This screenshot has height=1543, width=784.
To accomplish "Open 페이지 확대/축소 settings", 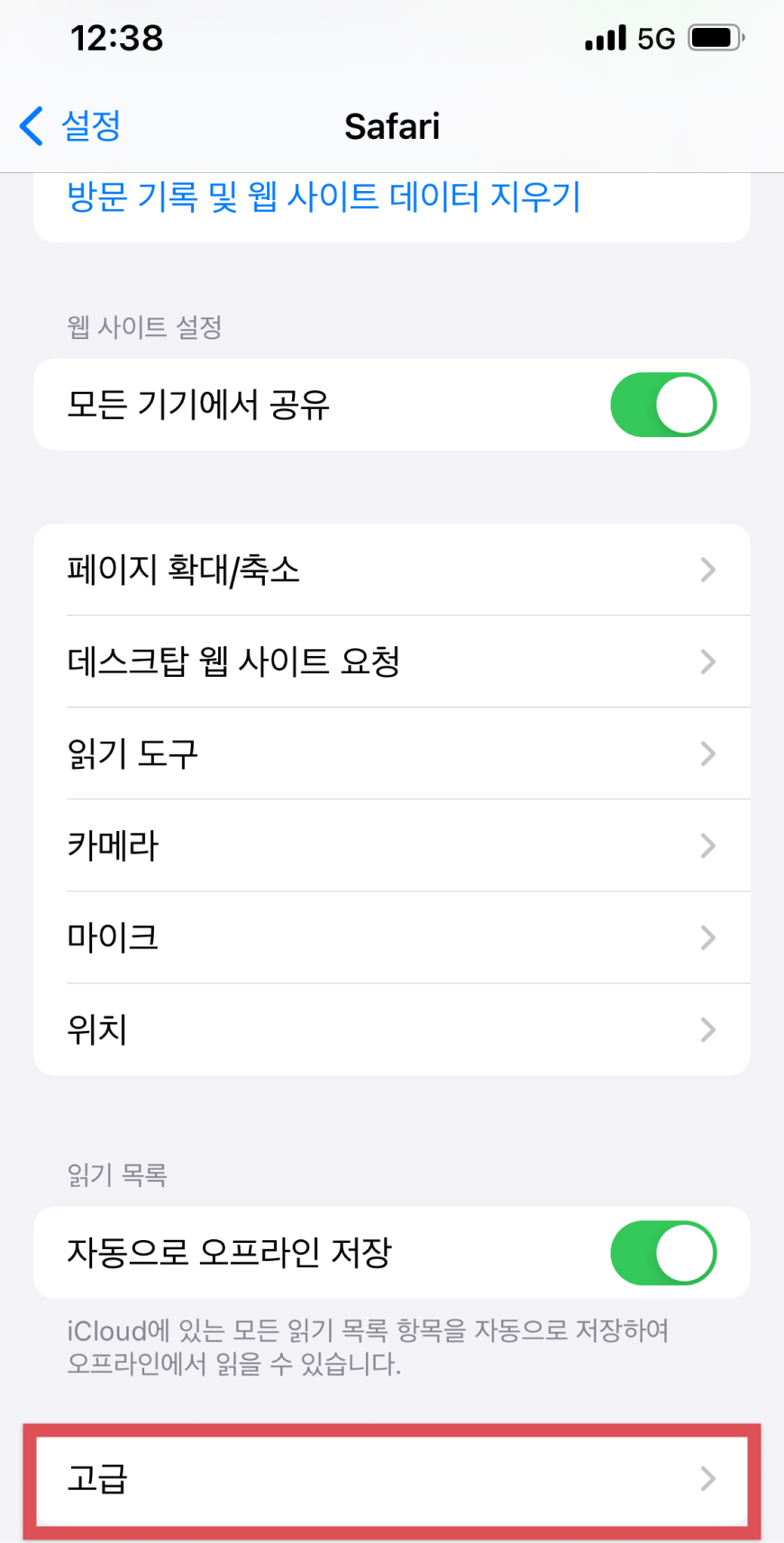I will [x=391, y=570].
